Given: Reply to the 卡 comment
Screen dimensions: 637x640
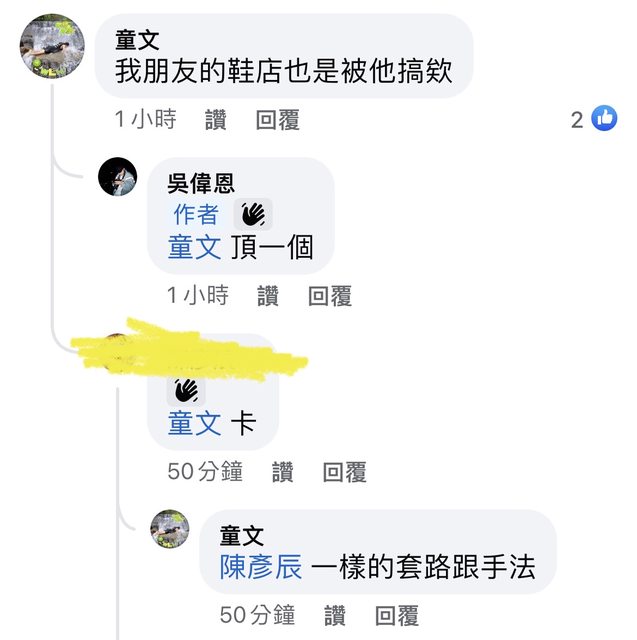Looking at the screenshot, I should [x=344, y=471].
